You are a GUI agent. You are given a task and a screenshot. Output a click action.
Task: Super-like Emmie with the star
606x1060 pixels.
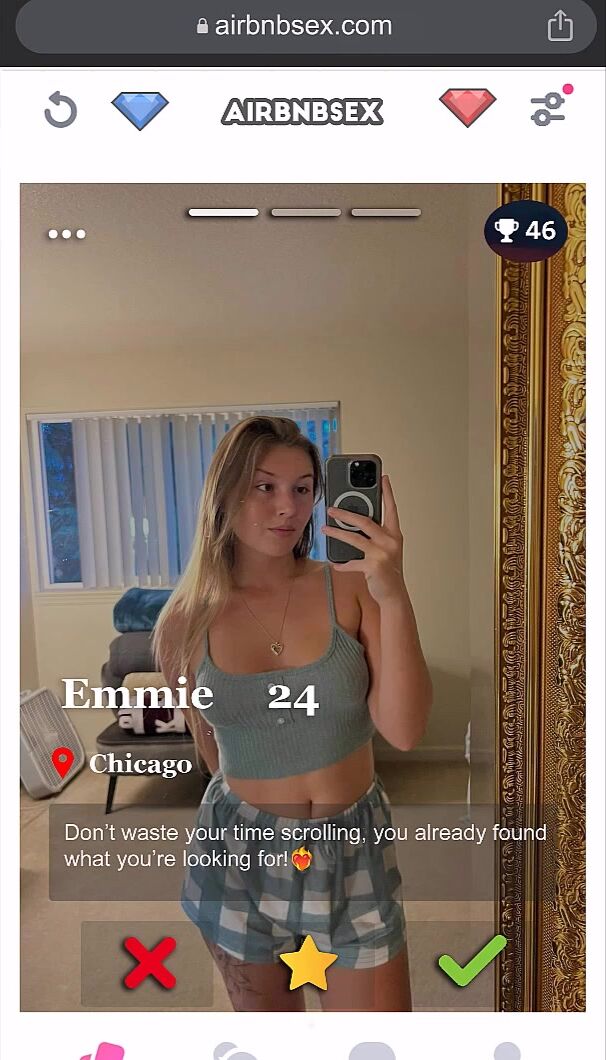[x=308, y=963]
